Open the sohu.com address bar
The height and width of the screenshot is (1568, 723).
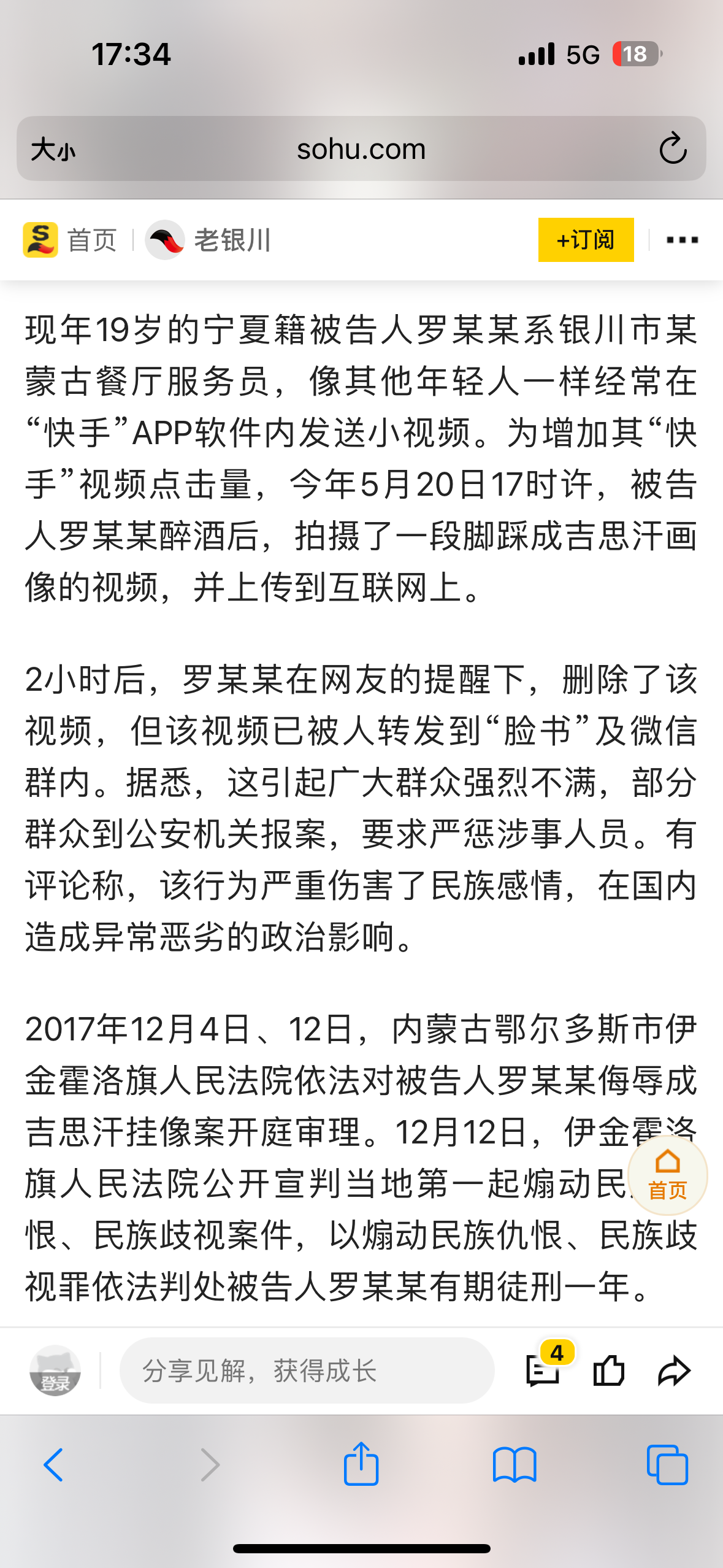361,148
